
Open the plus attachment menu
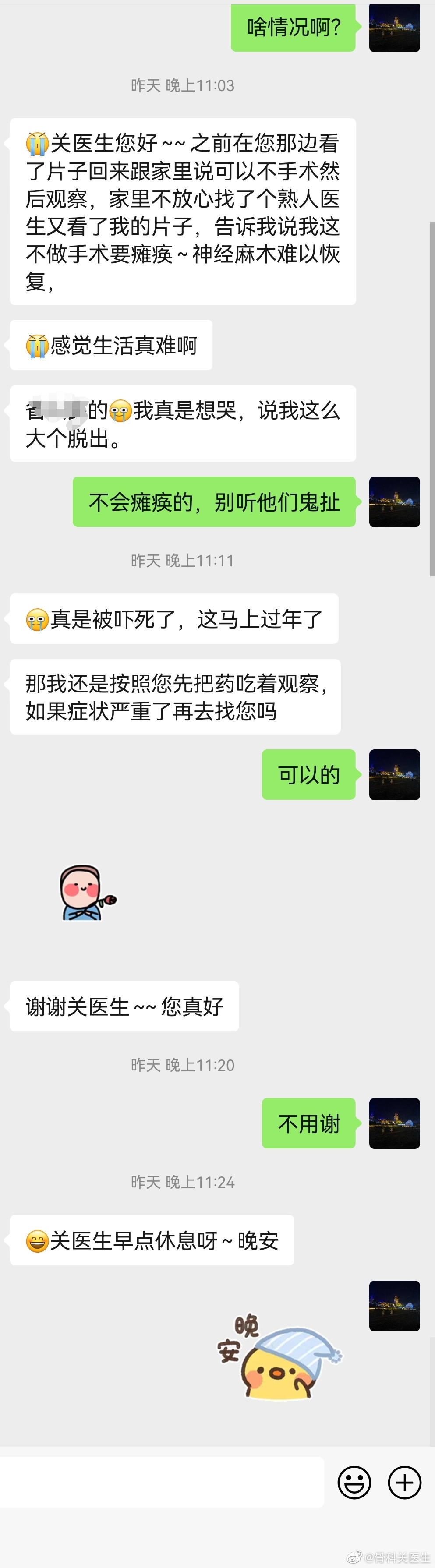(x=405, y=1482)
